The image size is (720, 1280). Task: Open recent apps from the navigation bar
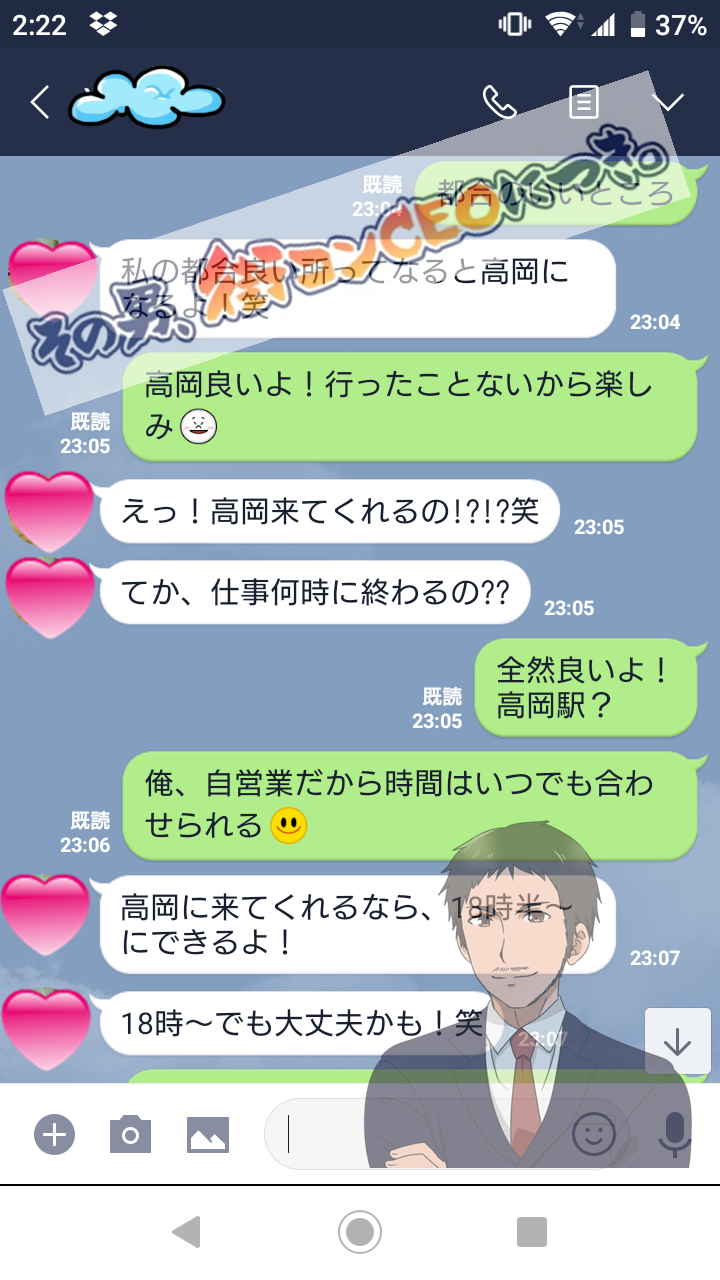(x=532, y=1232)
